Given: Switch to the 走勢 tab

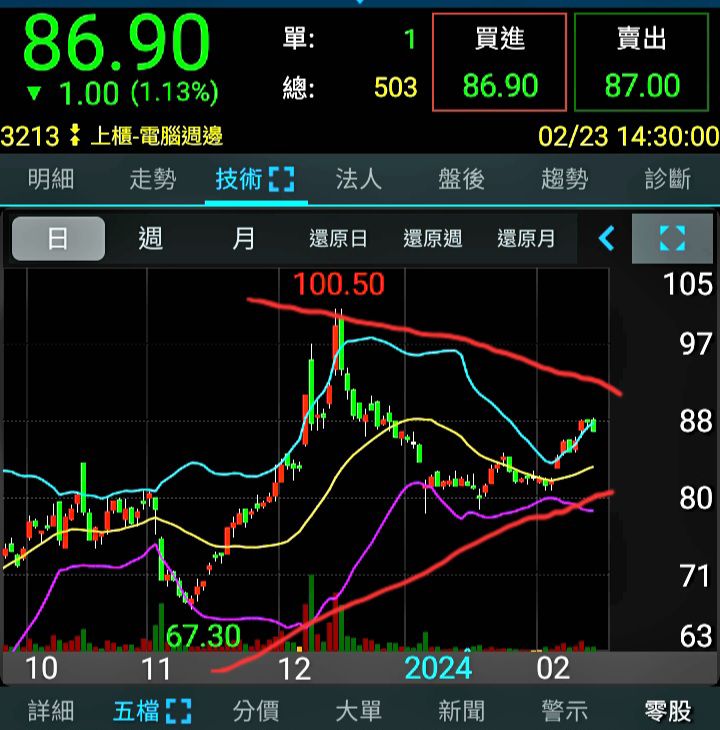Looking at the screenshot, I should coord(153,180).
